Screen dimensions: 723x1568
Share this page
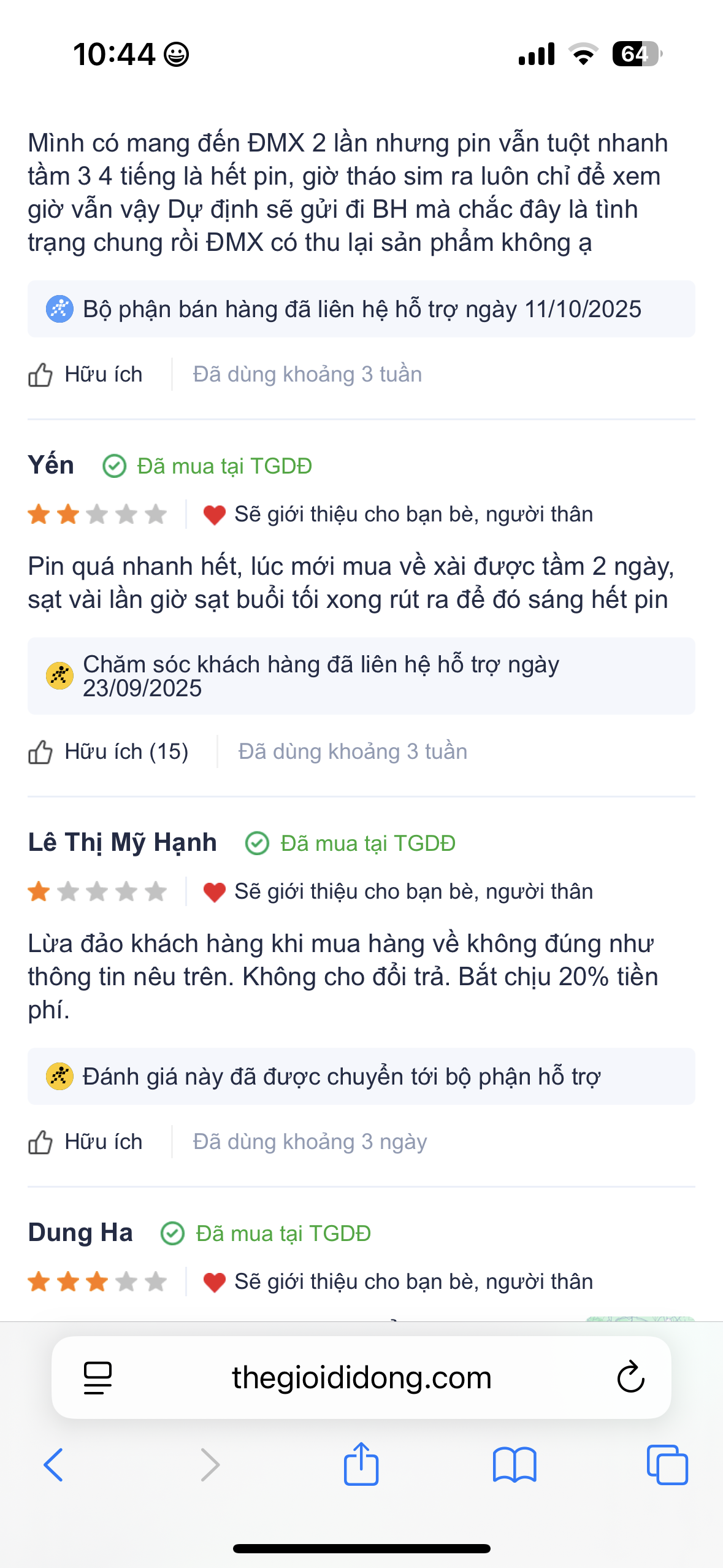click(361, 1465)
